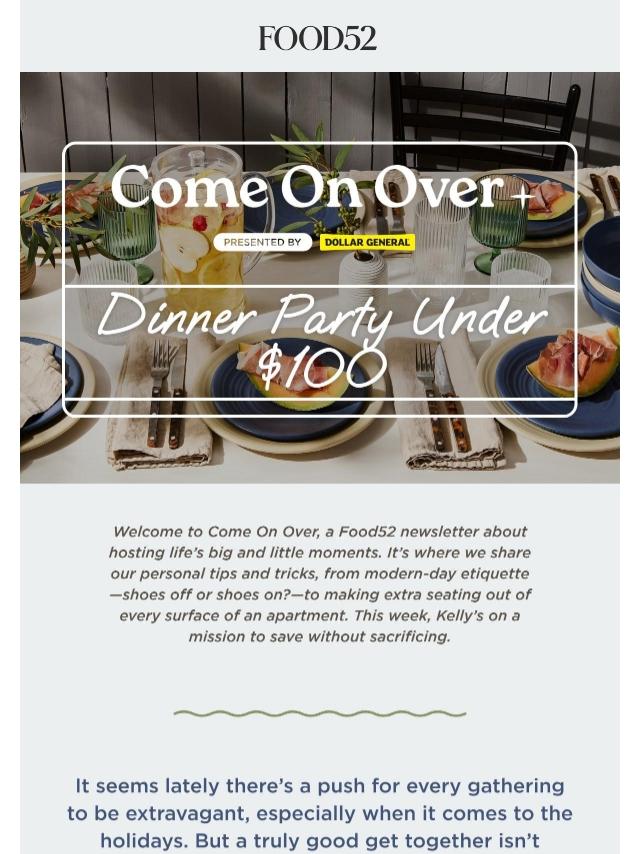640x854 pixels.
Task: Open the Food52 header logo link
Action: tap(318, 39)
